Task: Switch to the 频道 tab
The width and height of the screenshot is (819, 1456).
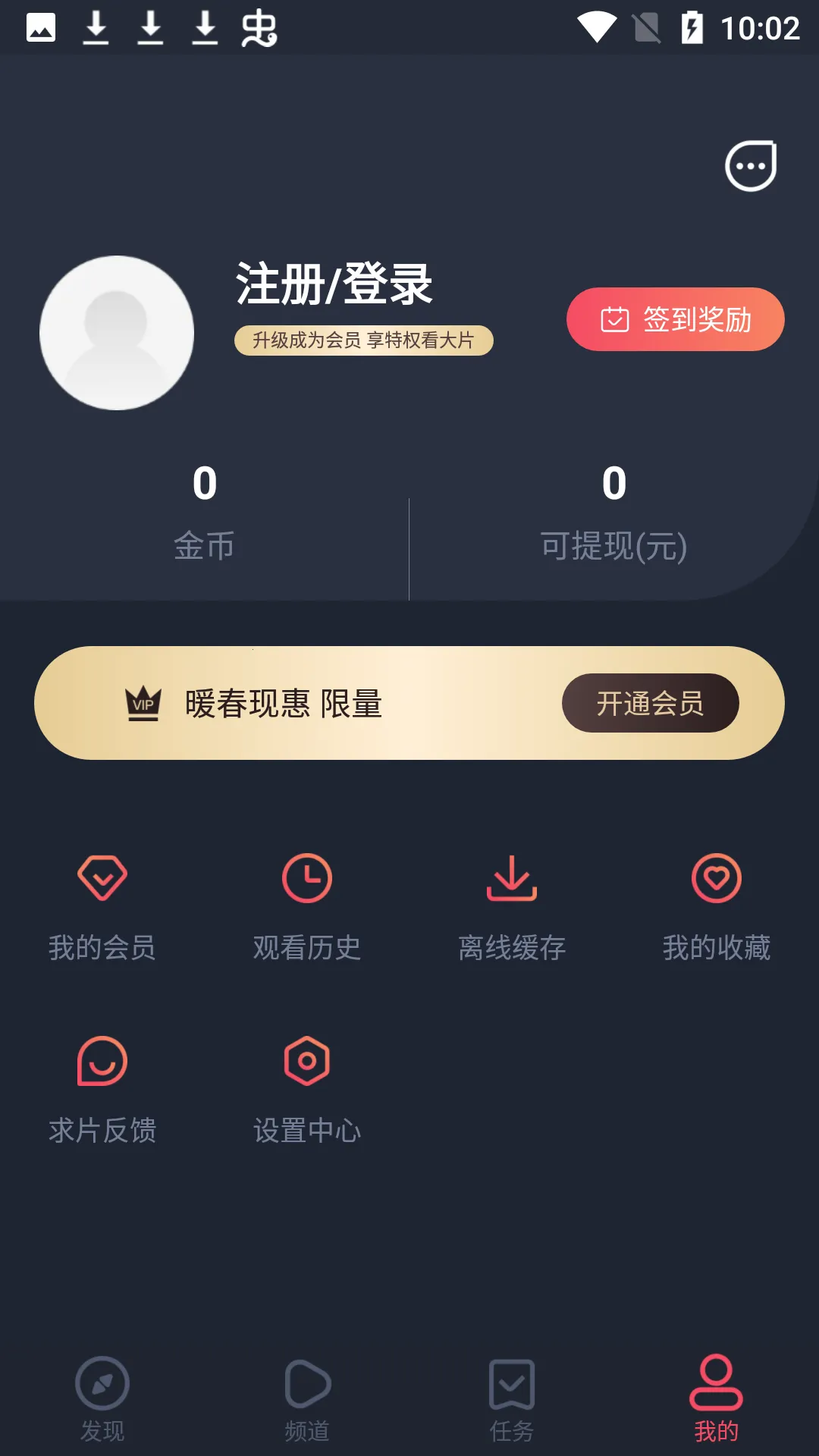Action: pos(307,1399)
